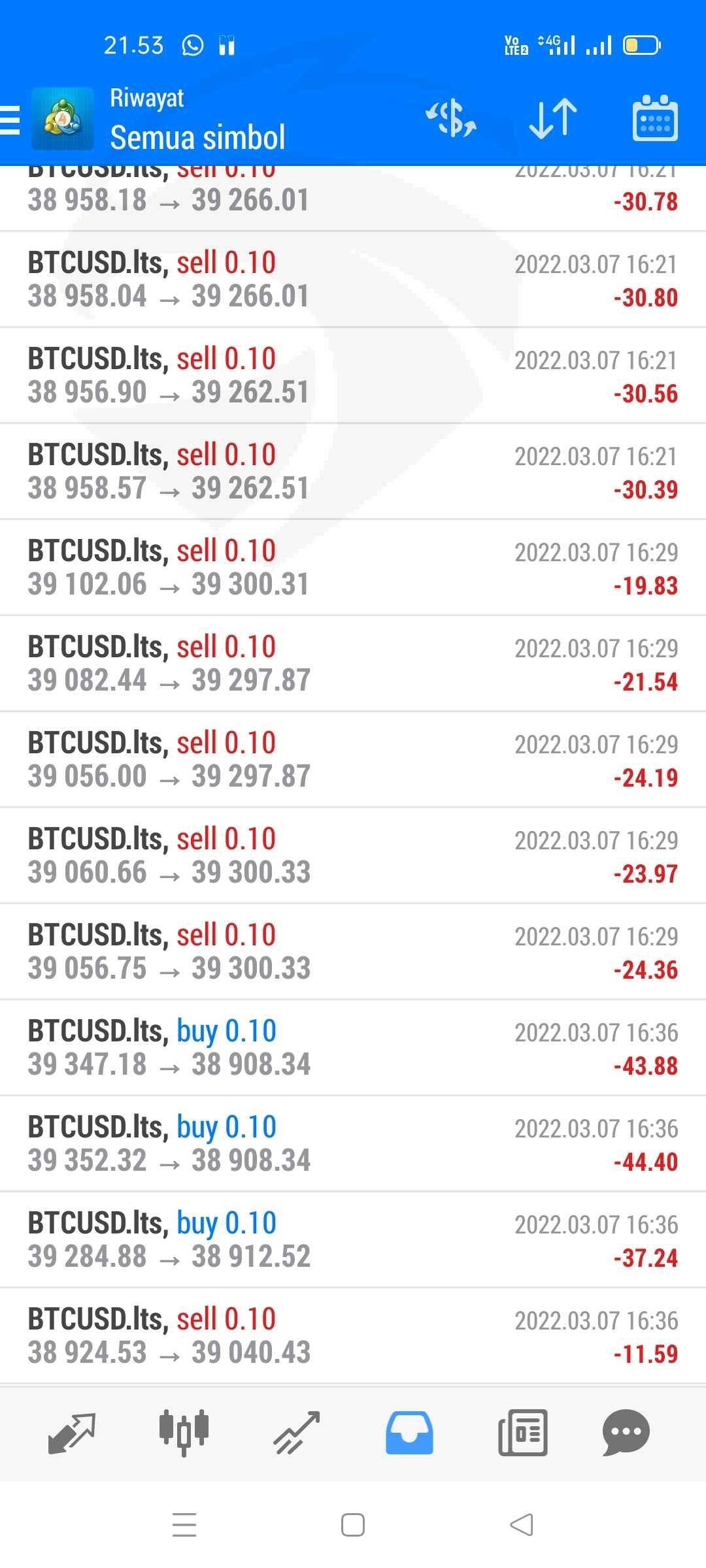Open the sort order arrows option
The image size is (706, 1568).
[553, 118]
